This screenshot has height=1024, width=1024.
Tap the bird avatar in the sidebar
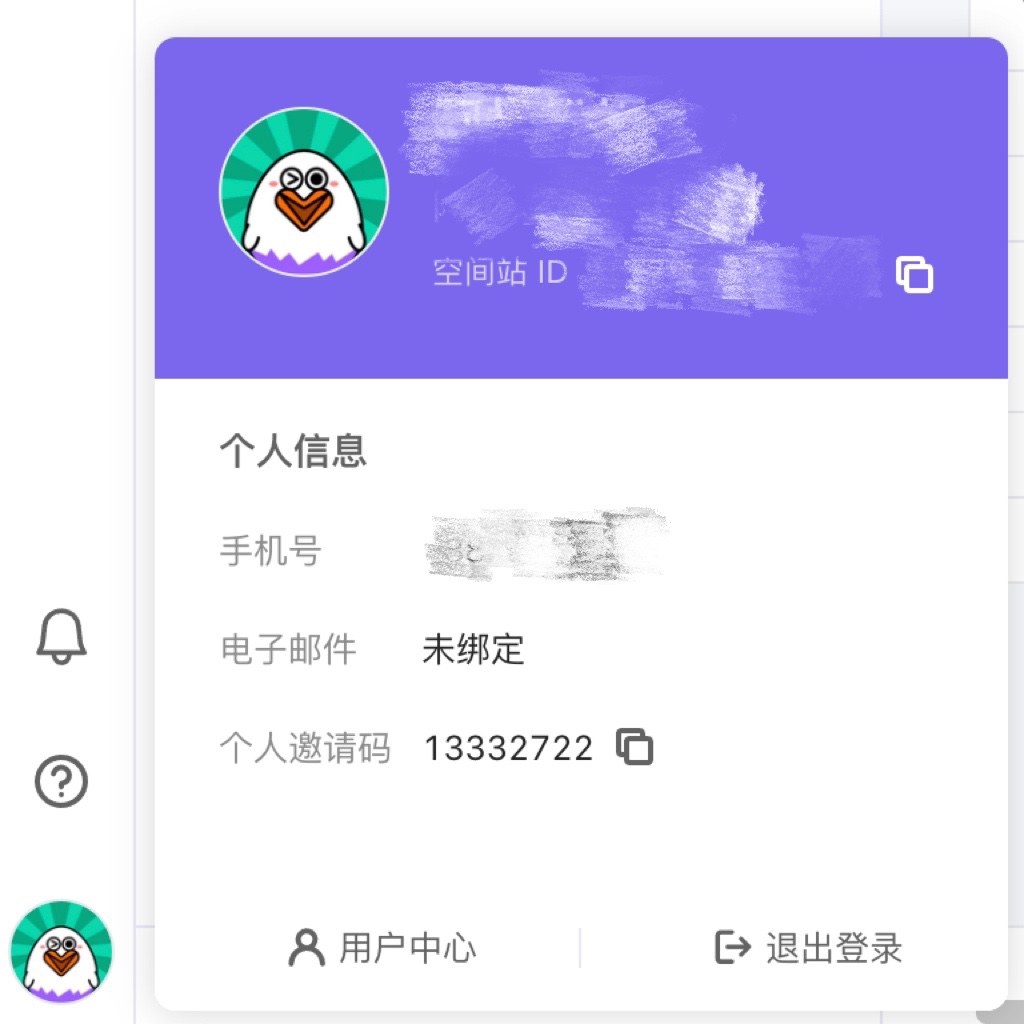(x=62, y=951)
